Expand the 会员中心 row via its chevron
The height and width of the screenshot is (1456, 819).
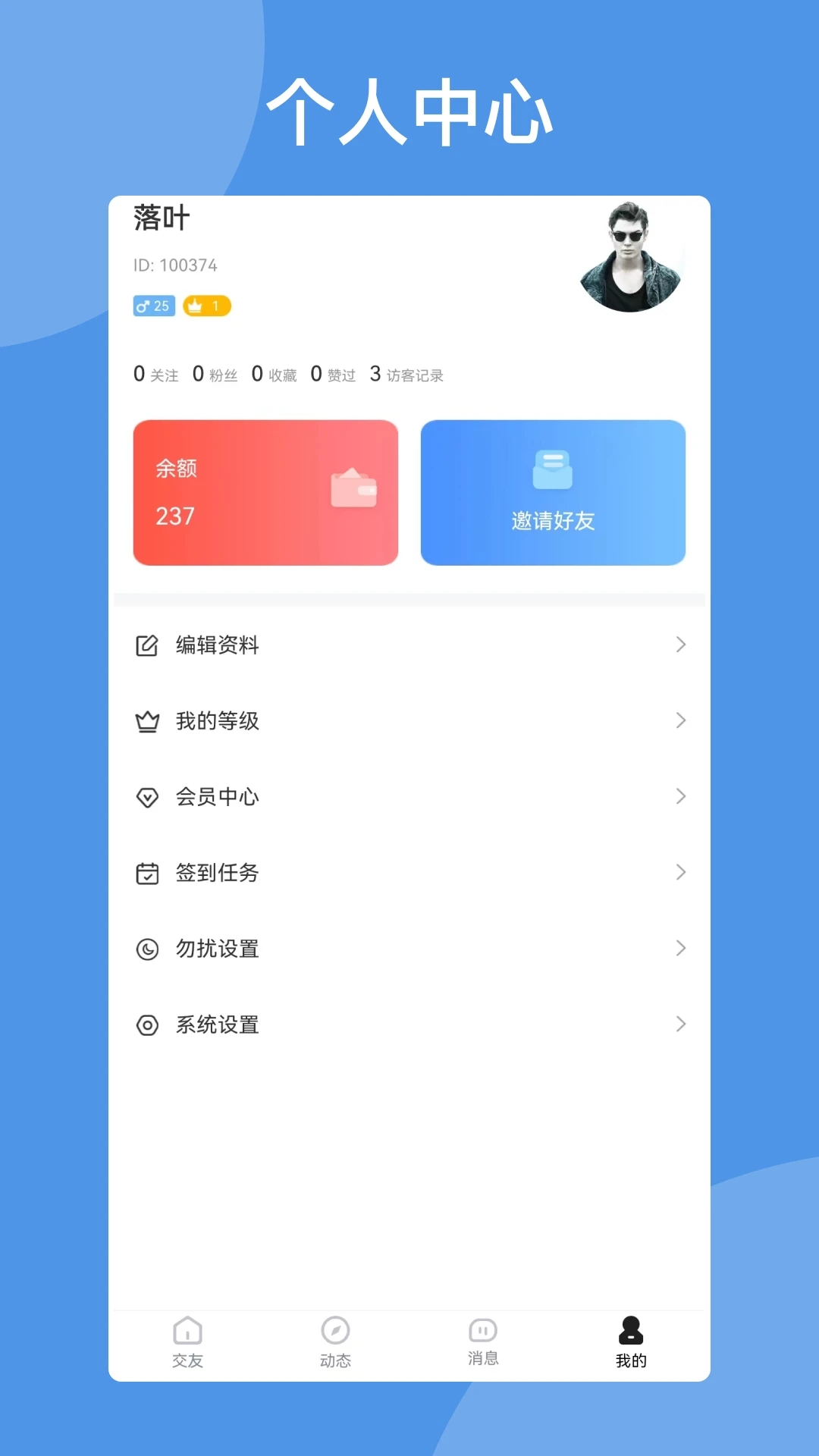[680, 796]
